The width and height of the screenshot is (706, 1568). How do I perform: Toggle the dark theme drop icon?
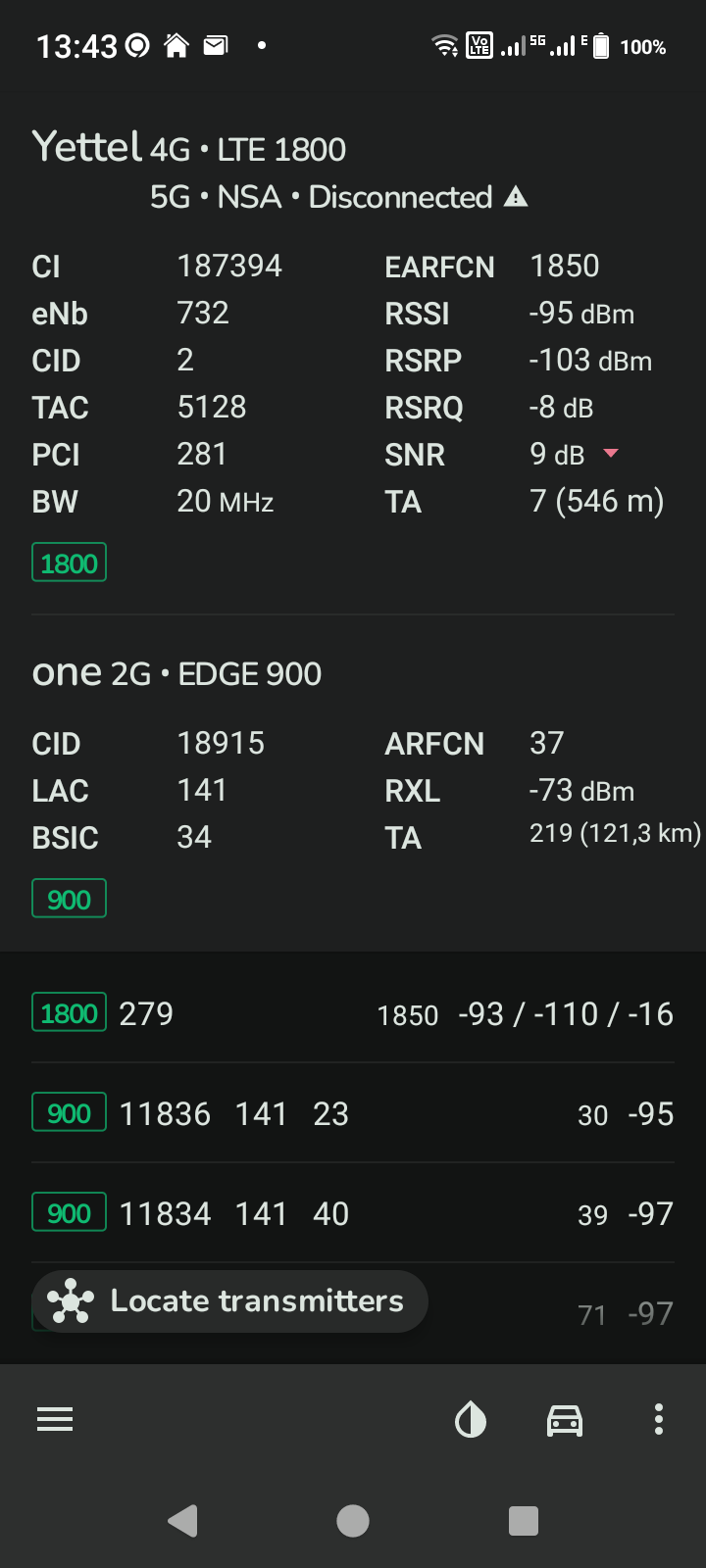tap(471, 1419)
